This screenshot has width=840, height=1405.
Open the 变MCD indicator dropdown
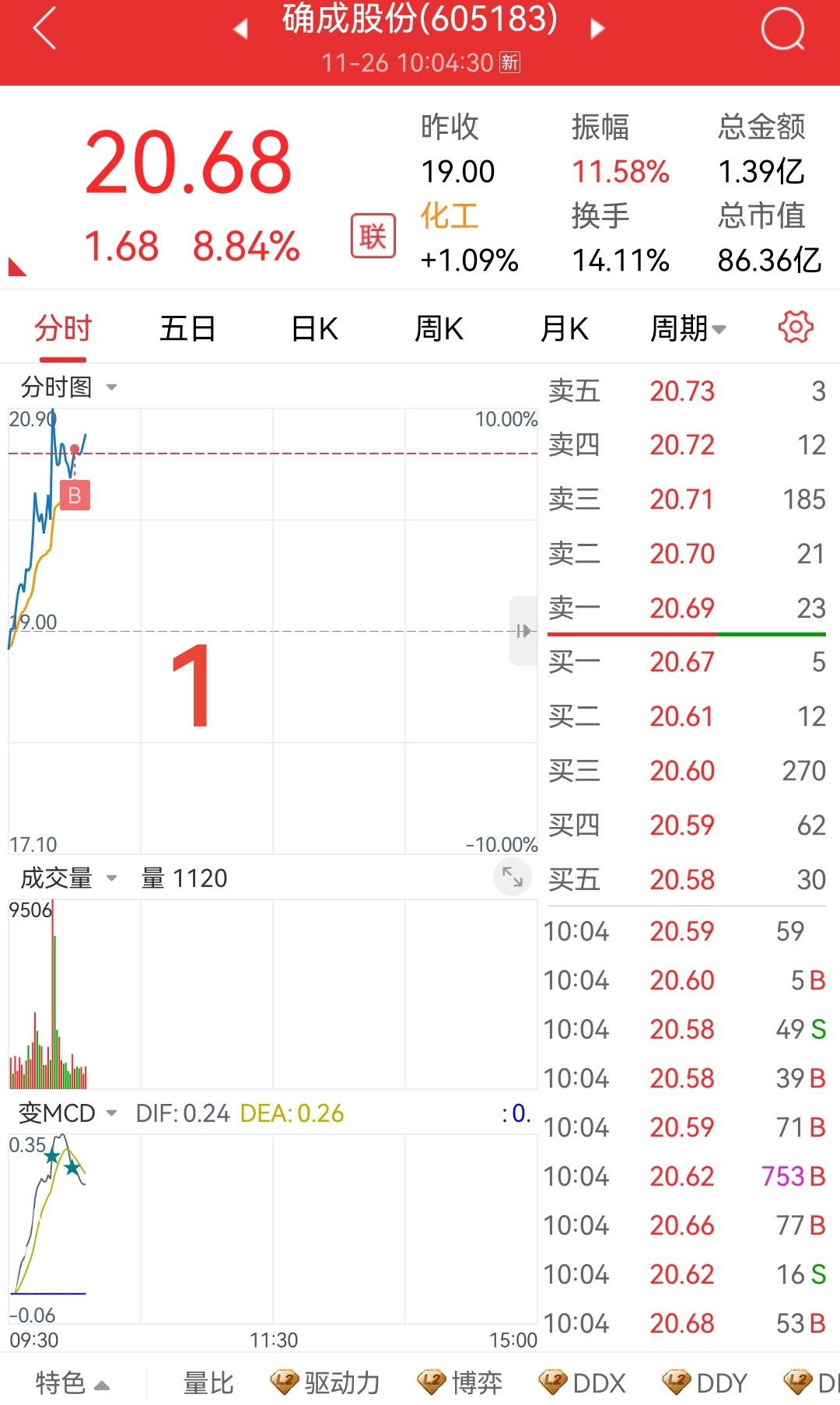tap(68, 1113)
